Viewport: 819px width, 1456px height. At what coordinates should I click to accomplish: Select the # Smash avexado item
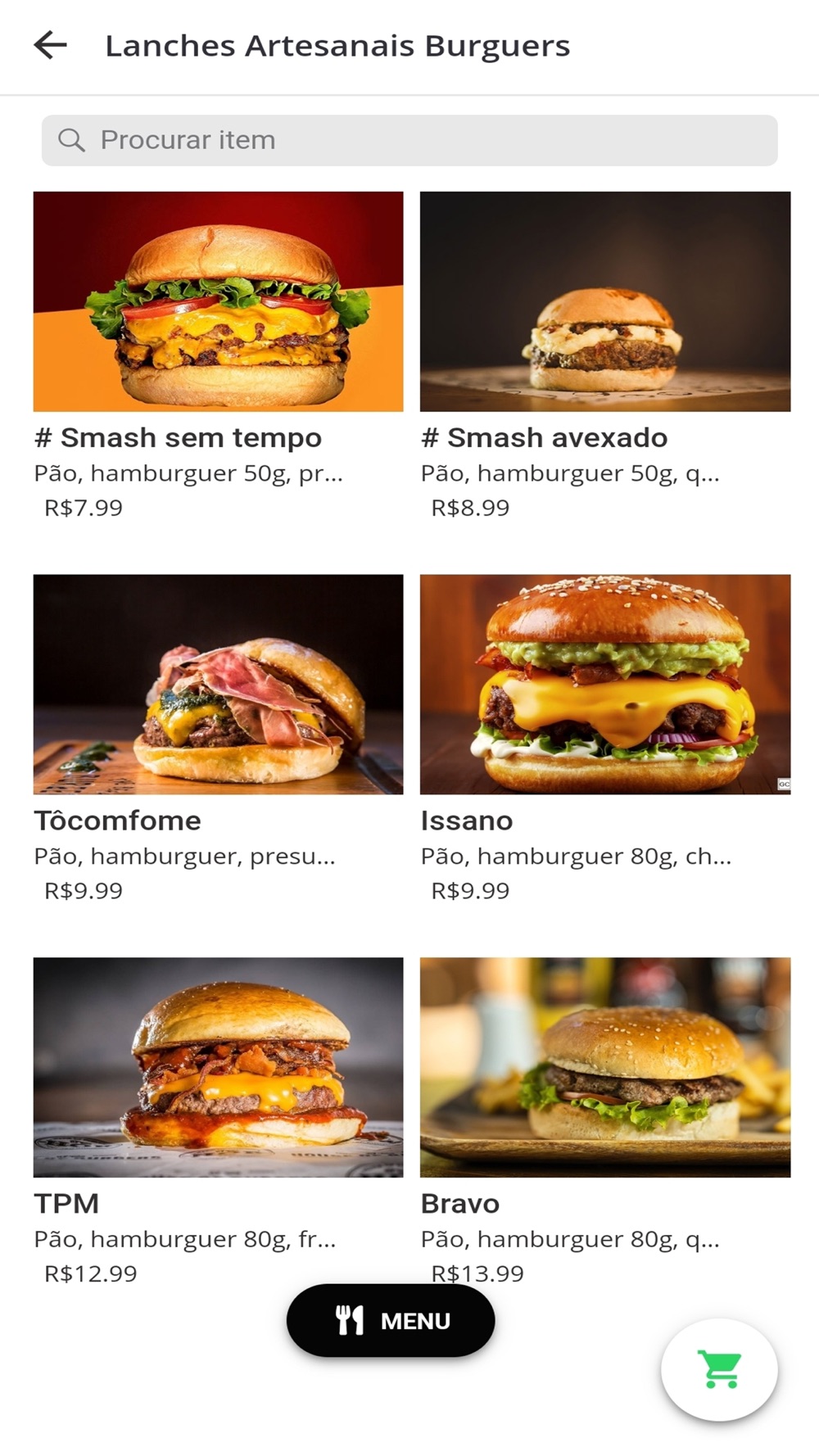click(x=604, y=301)
